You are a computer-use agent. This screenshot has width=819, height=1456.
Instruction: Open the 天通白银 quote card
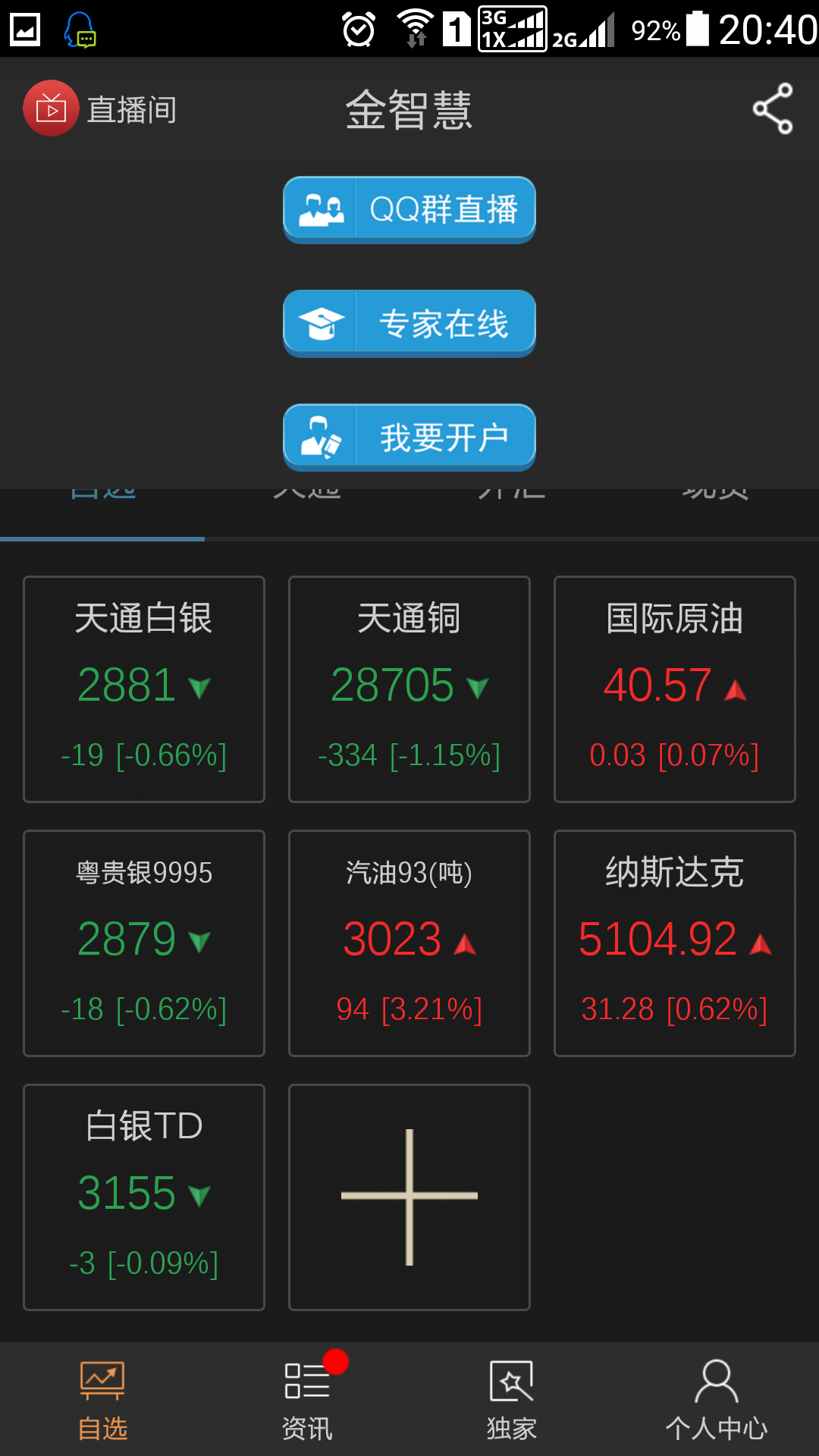pos(144,689)
